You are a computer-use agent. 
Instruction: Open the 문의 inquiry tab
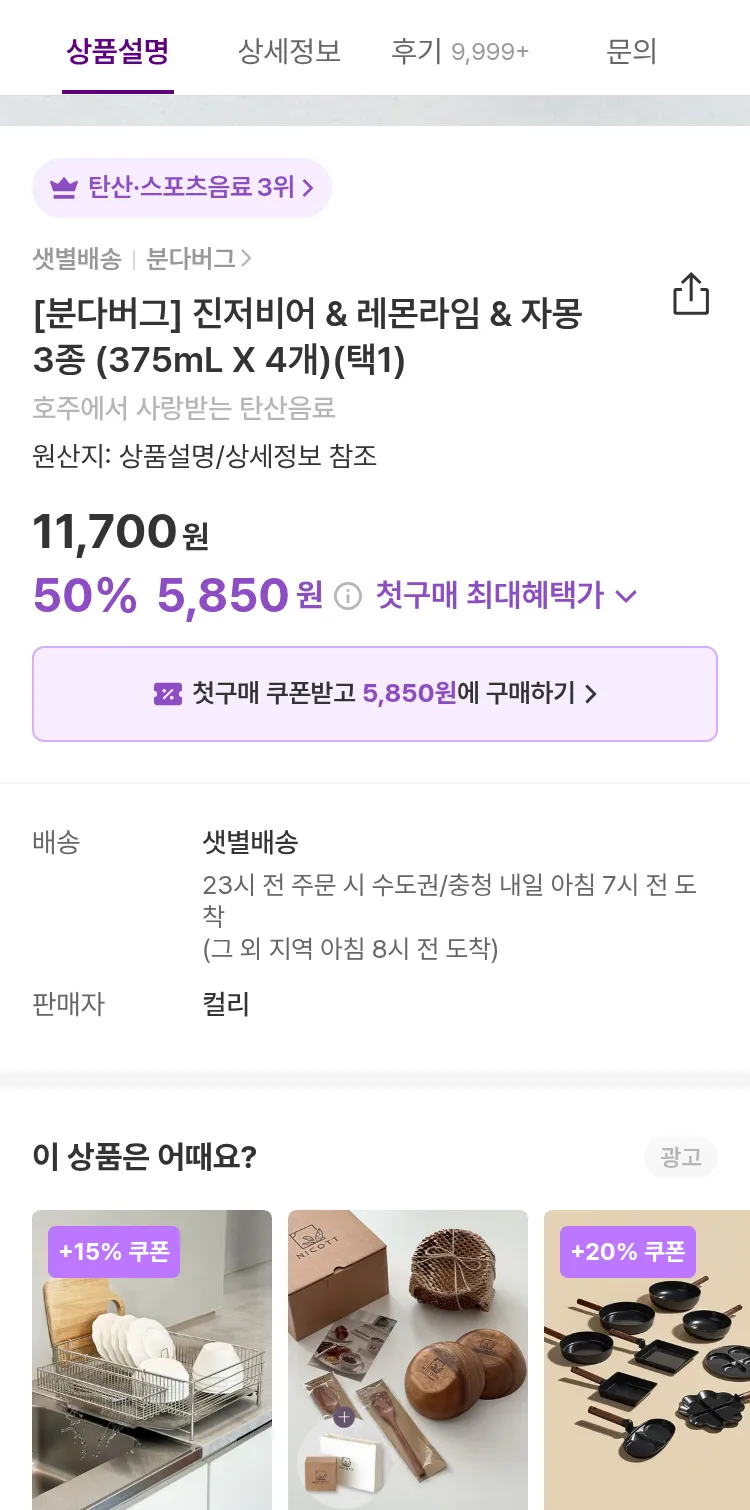pos(631,51)
